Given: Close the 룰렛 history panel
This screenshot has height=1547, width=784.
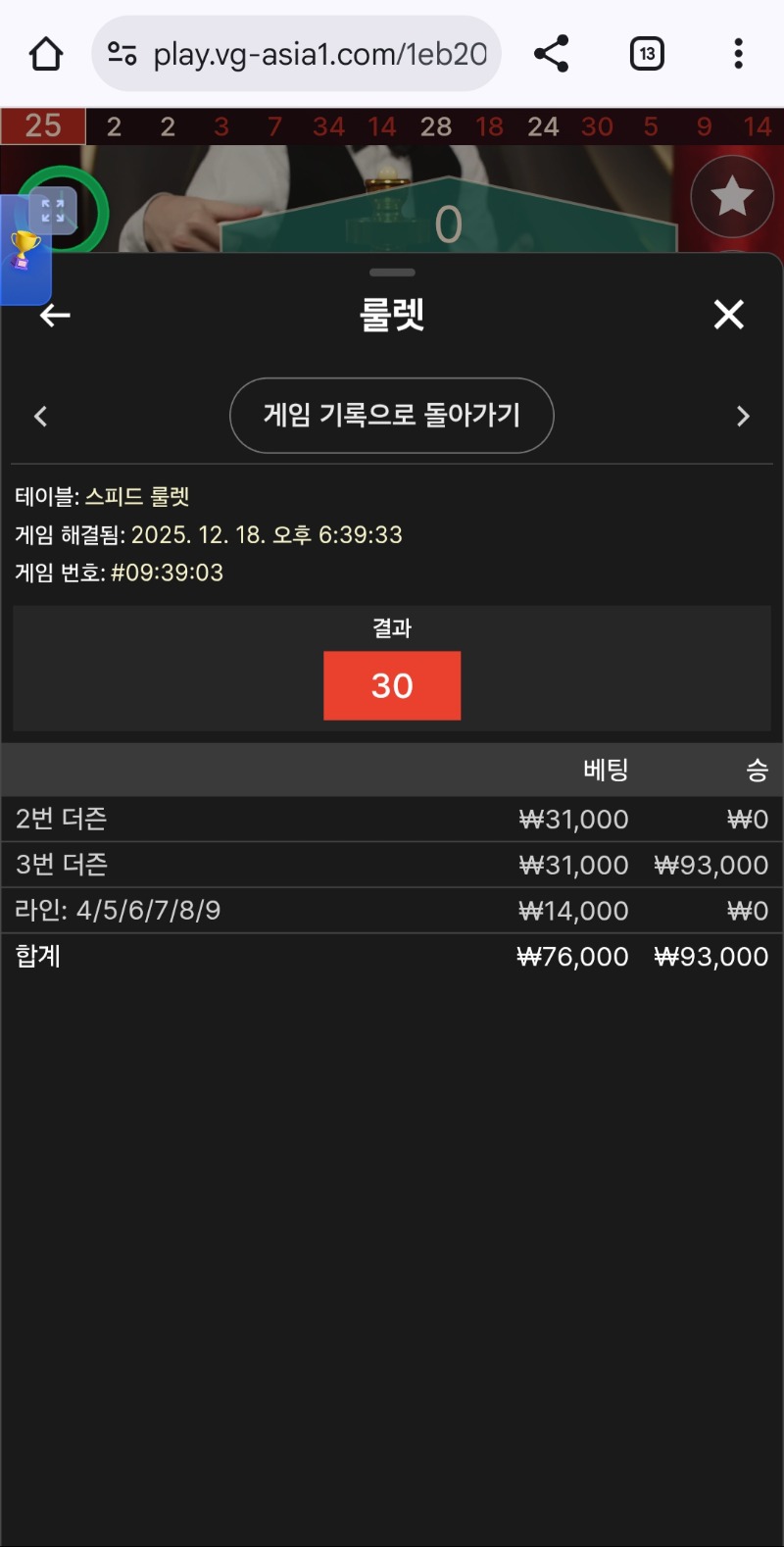Looking at the screenshot, I should 728,315.
